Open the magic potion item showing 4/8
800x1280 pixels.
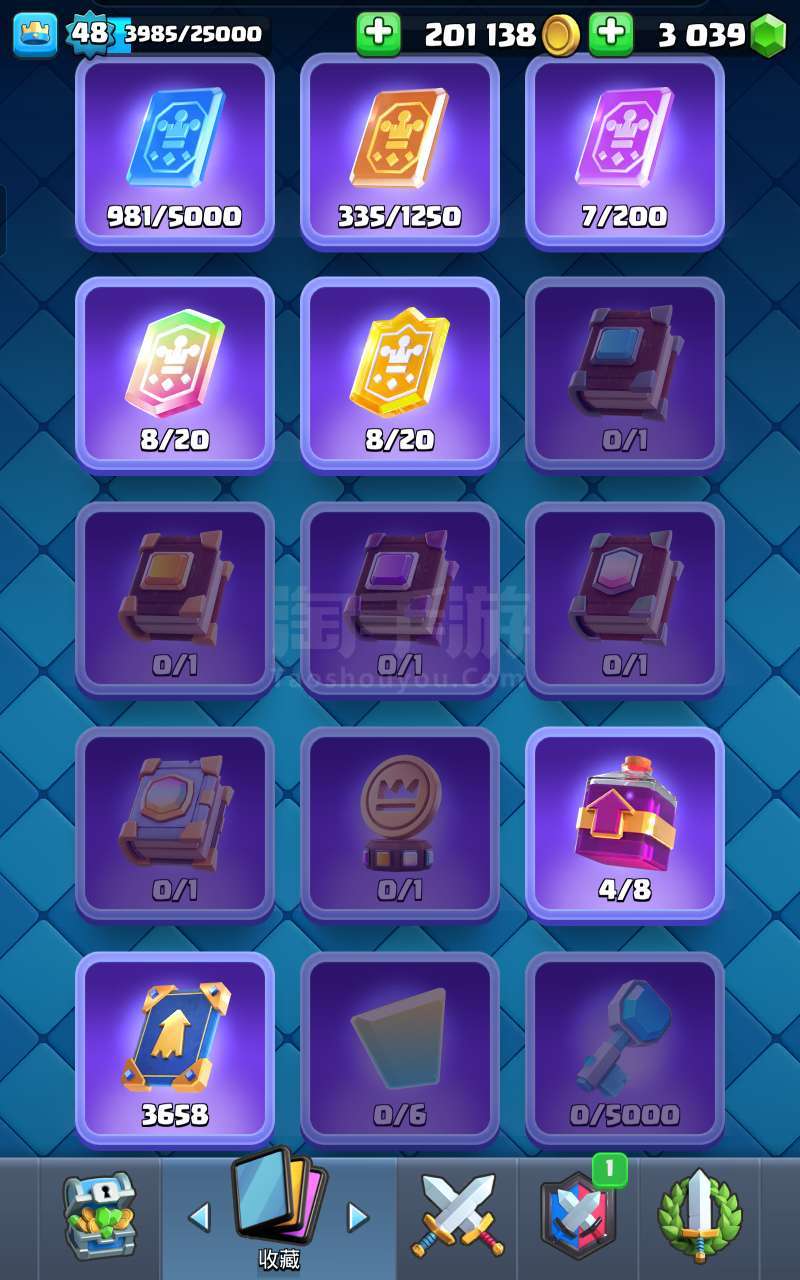(625, 822)
